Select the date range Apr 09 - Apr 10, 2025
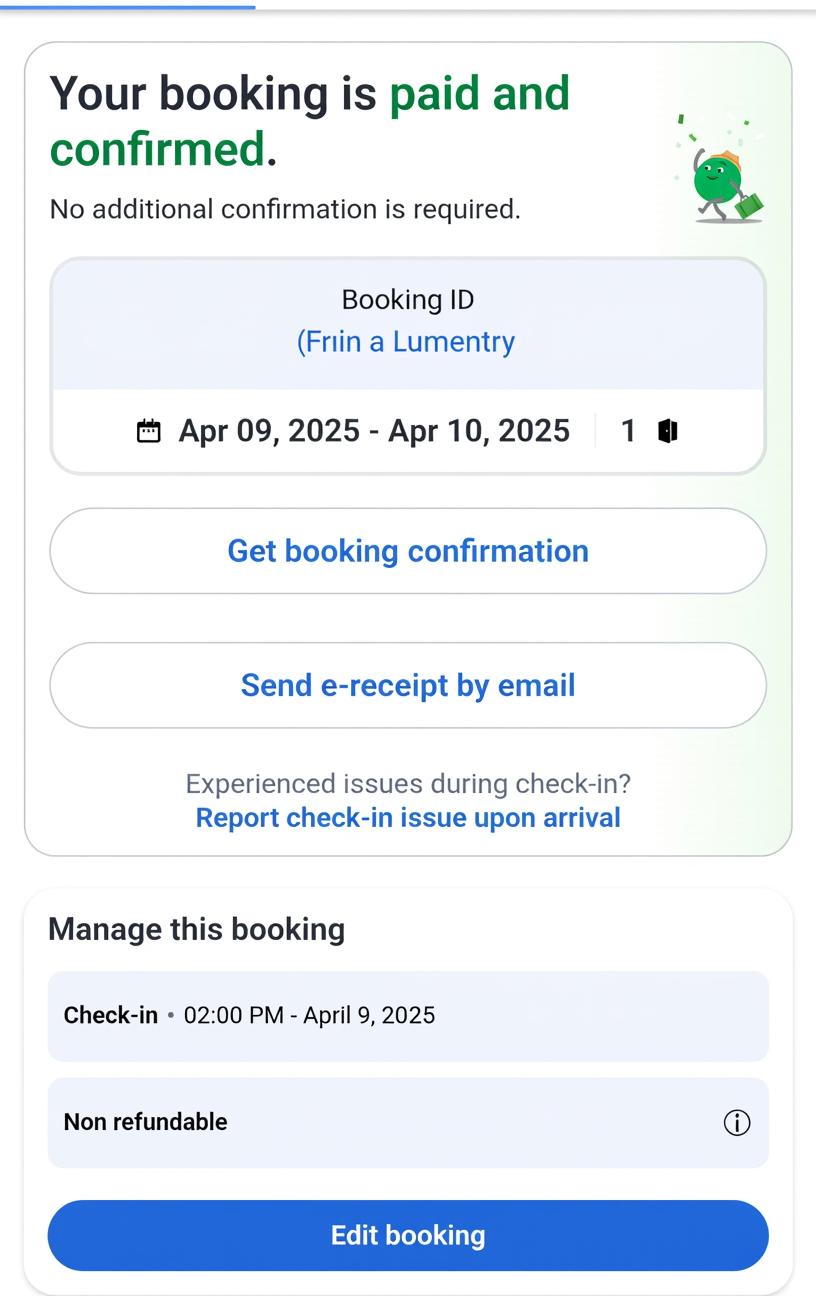This screenshot has height=1296, width=816. [x=371, y=430]
